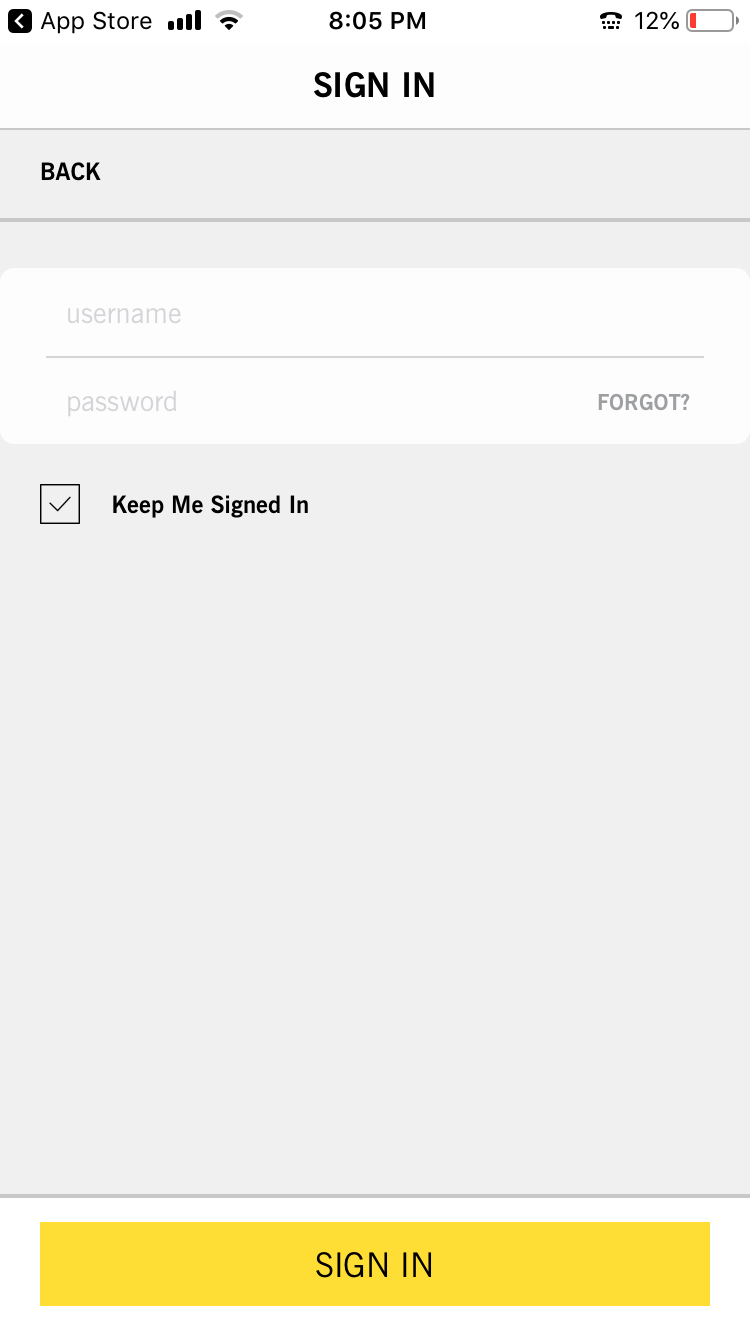The height and width of the screenshot is (1334, 750).
Task: Uncheck Keep Me Signed In
Action: (x=60, y=504)
